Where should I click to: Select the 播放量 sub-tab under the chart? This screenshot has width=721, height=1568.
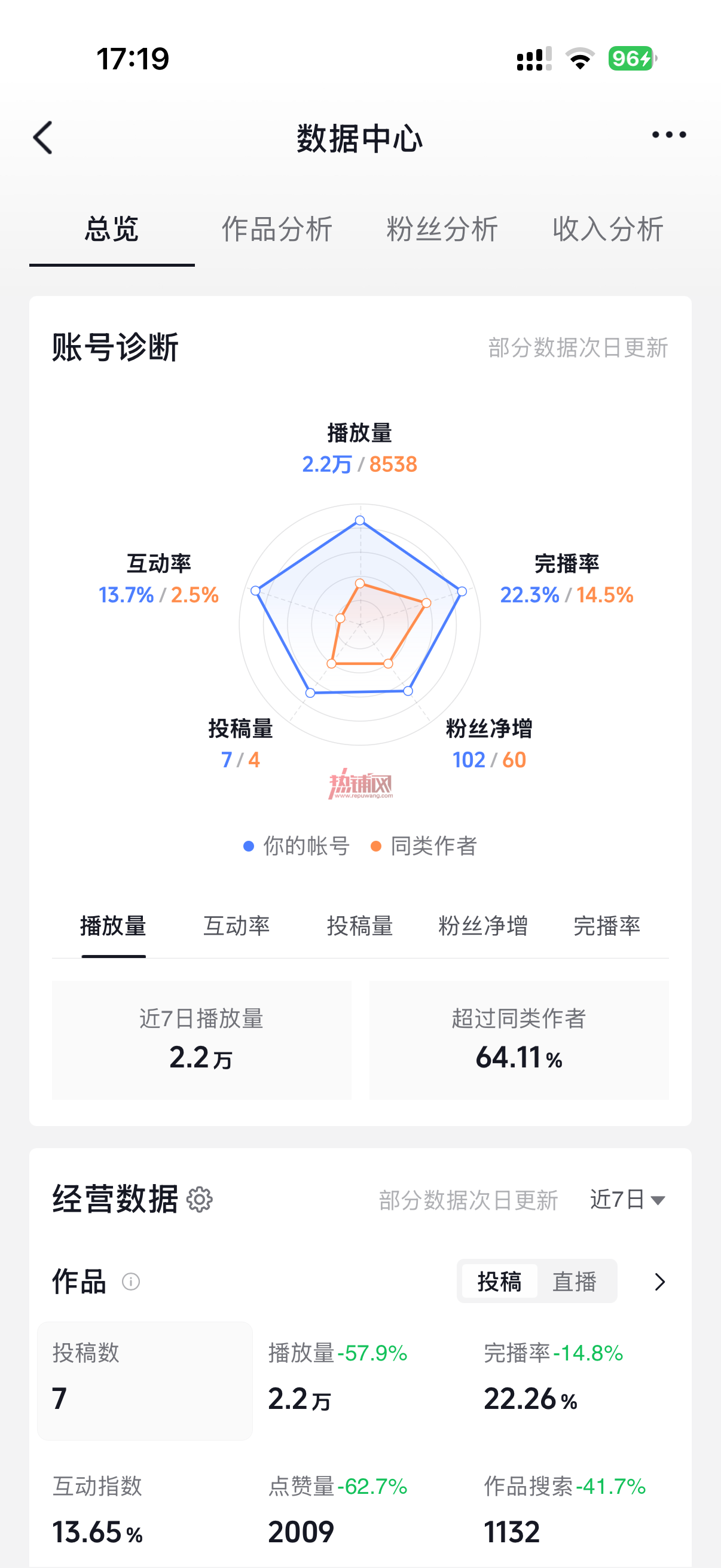(x=113, y=926)
